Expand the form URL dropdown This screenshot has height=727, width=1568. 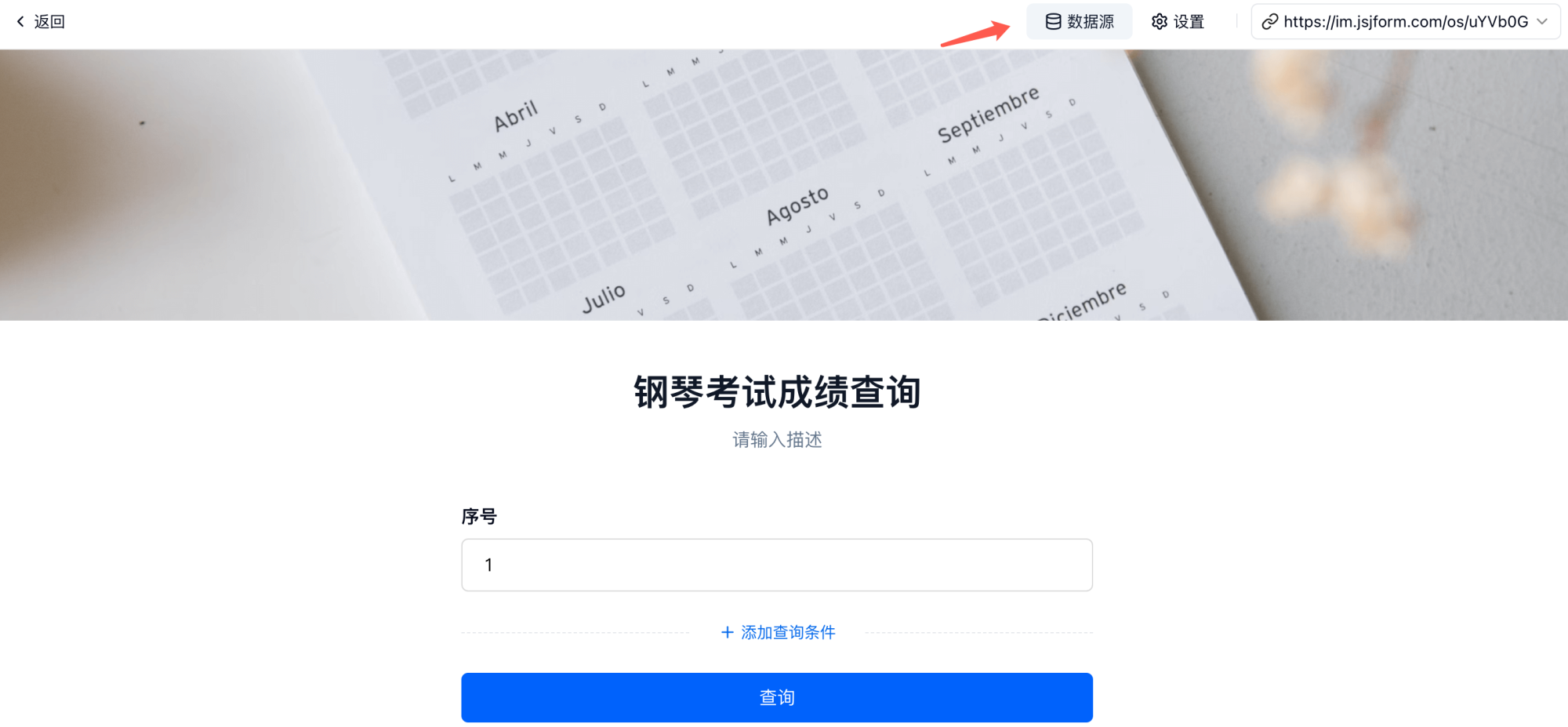1542,22
